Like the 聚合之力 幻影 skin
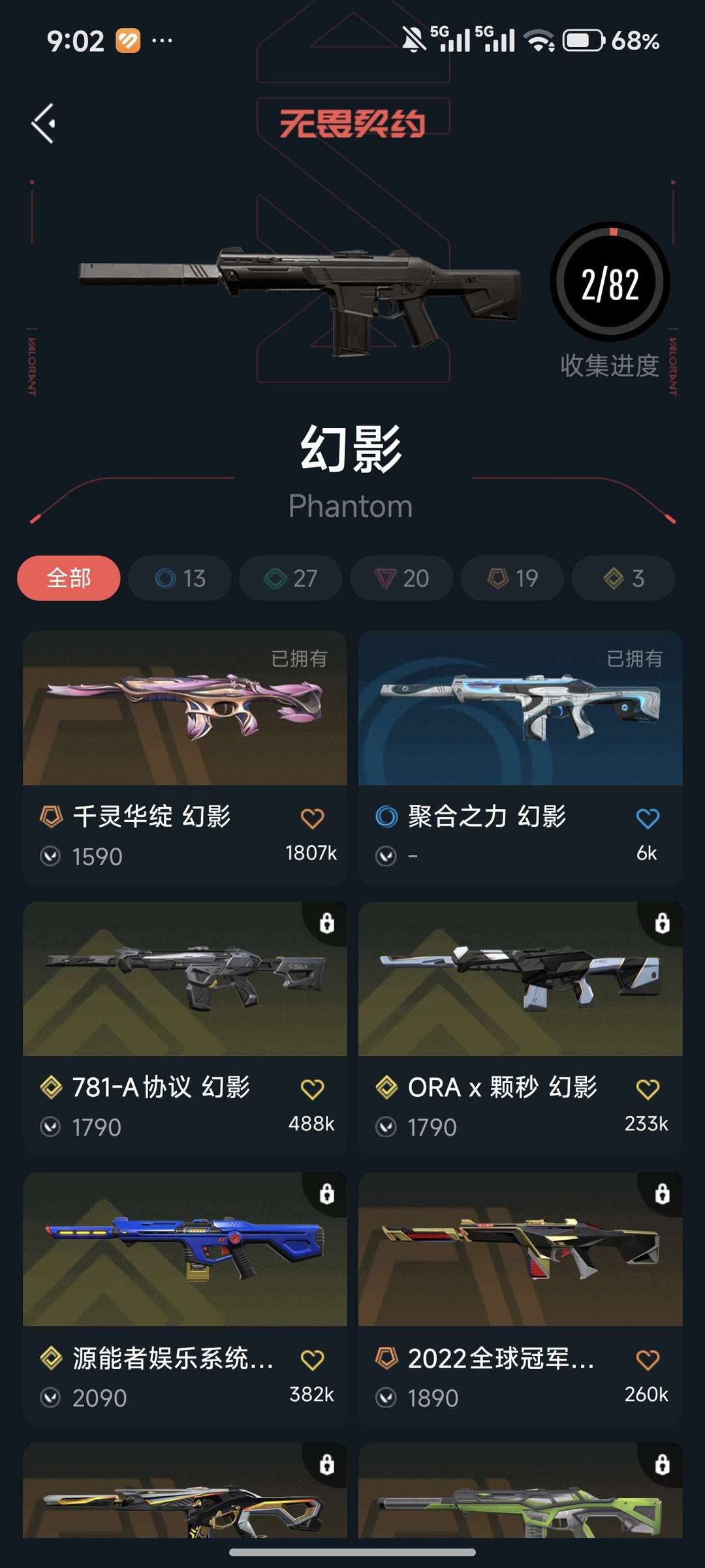705x1568 pixels. point(648,818)
